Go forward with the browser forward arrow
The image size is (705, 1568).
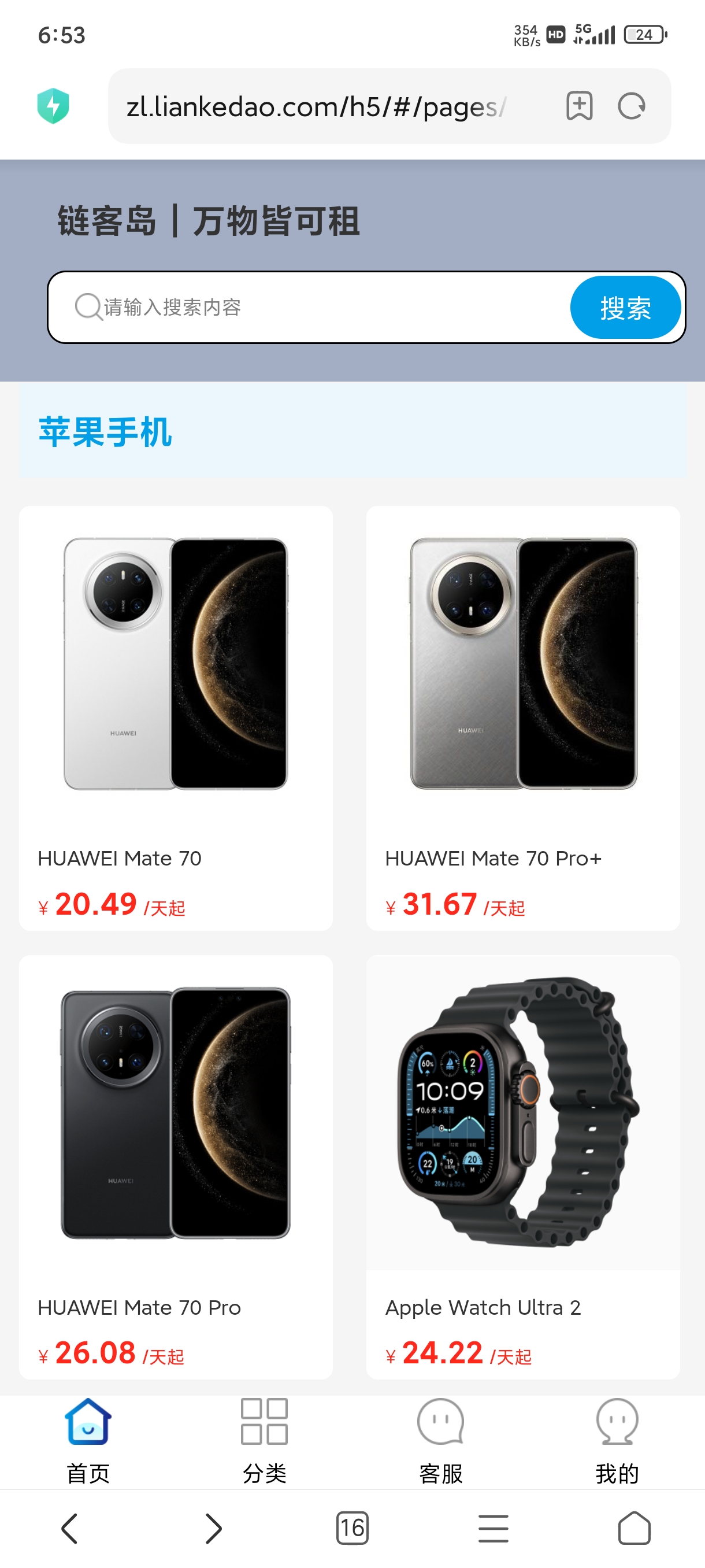pos(212,1529)
